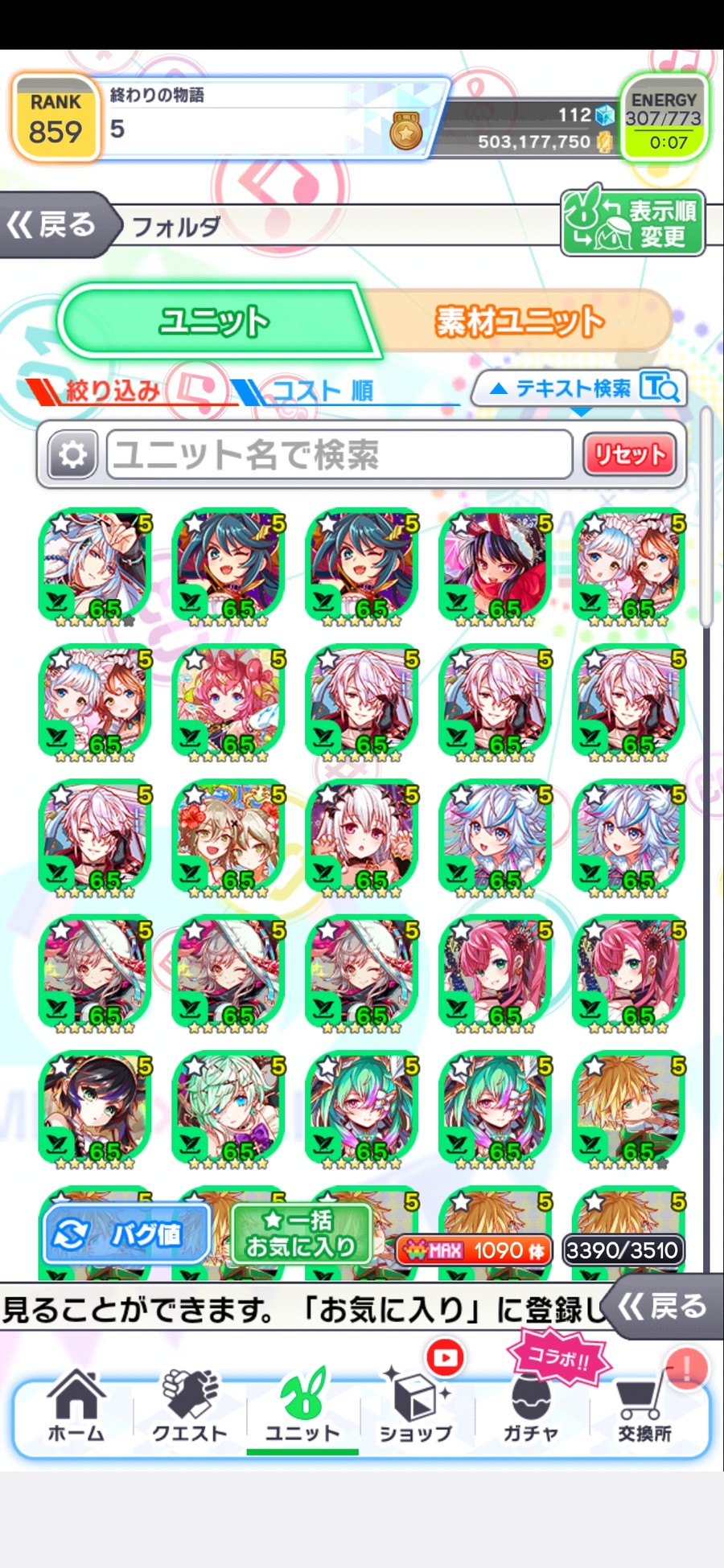The image size is (724, 1568).
Task: Open the ショップ tab
Action: [x=416, y=1406]
